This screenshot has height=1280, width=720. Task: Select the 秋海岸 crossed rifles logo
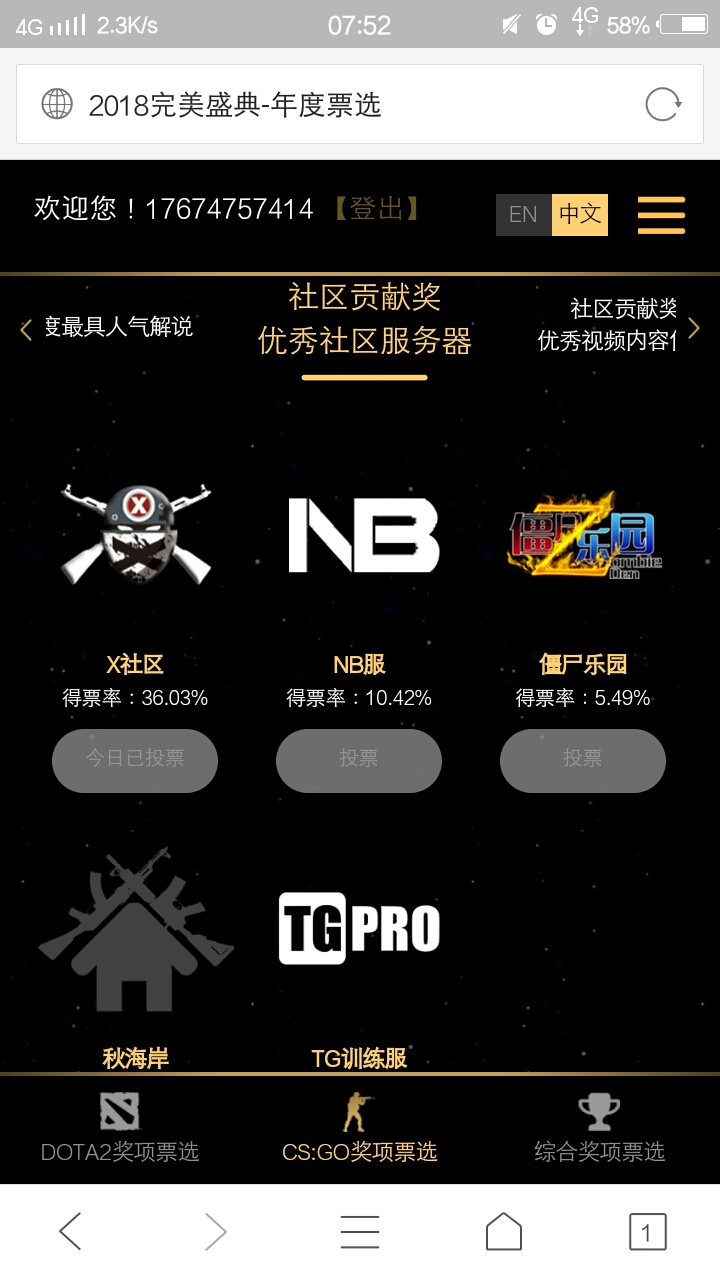point(135,930)
